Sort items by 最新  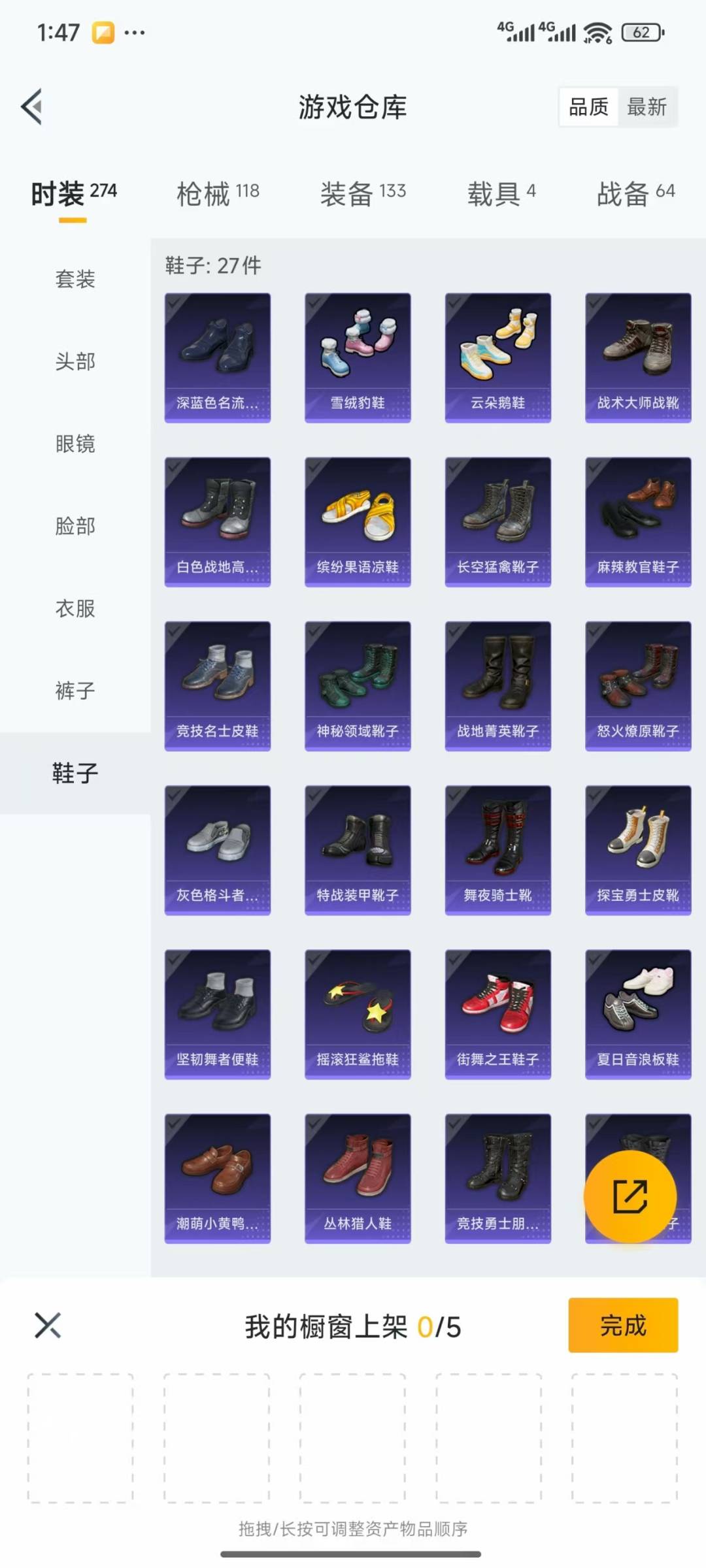tap(647, 106)
